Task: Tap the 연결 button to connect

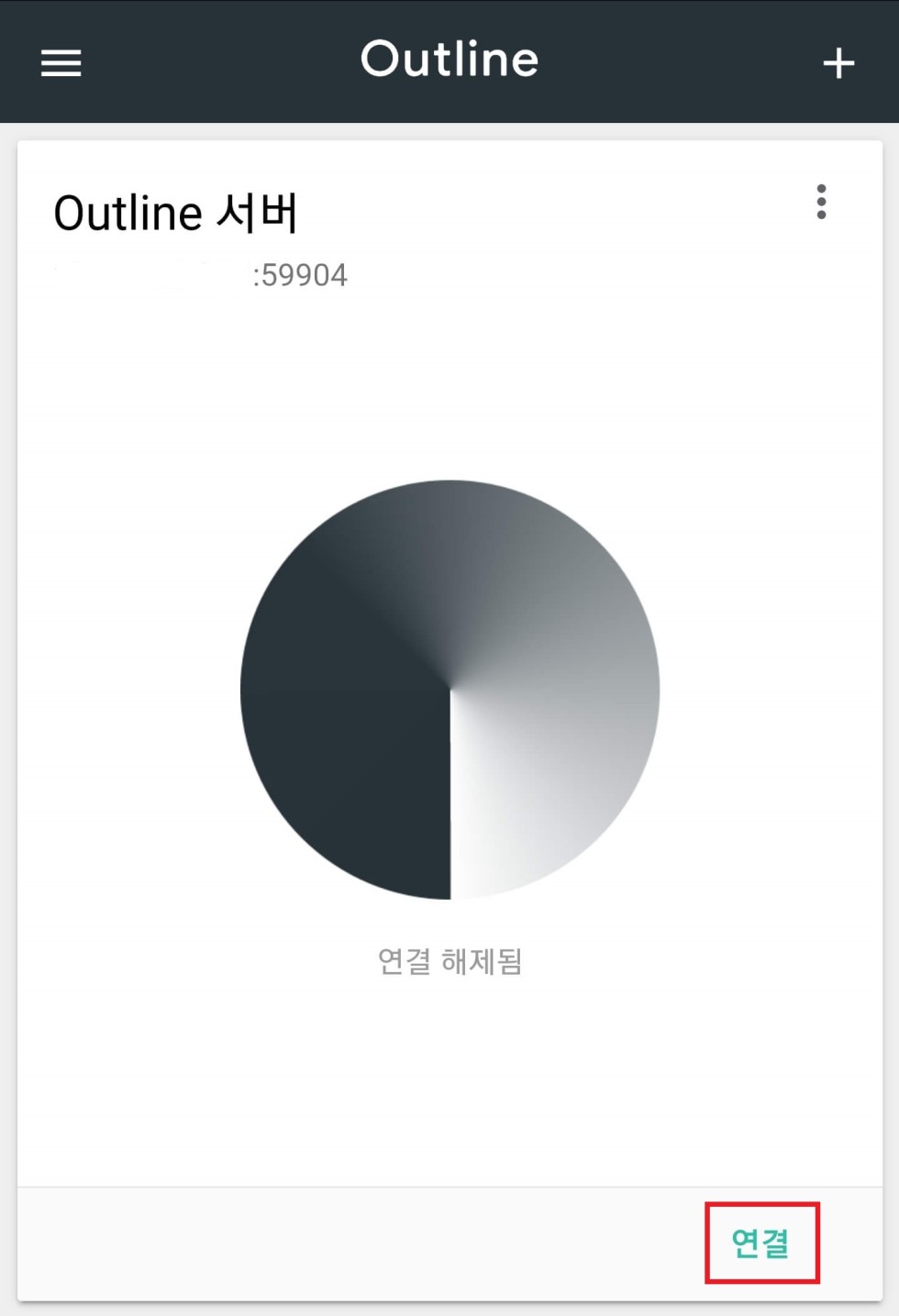Action: pyautogui.click(x=760, y=1243)
